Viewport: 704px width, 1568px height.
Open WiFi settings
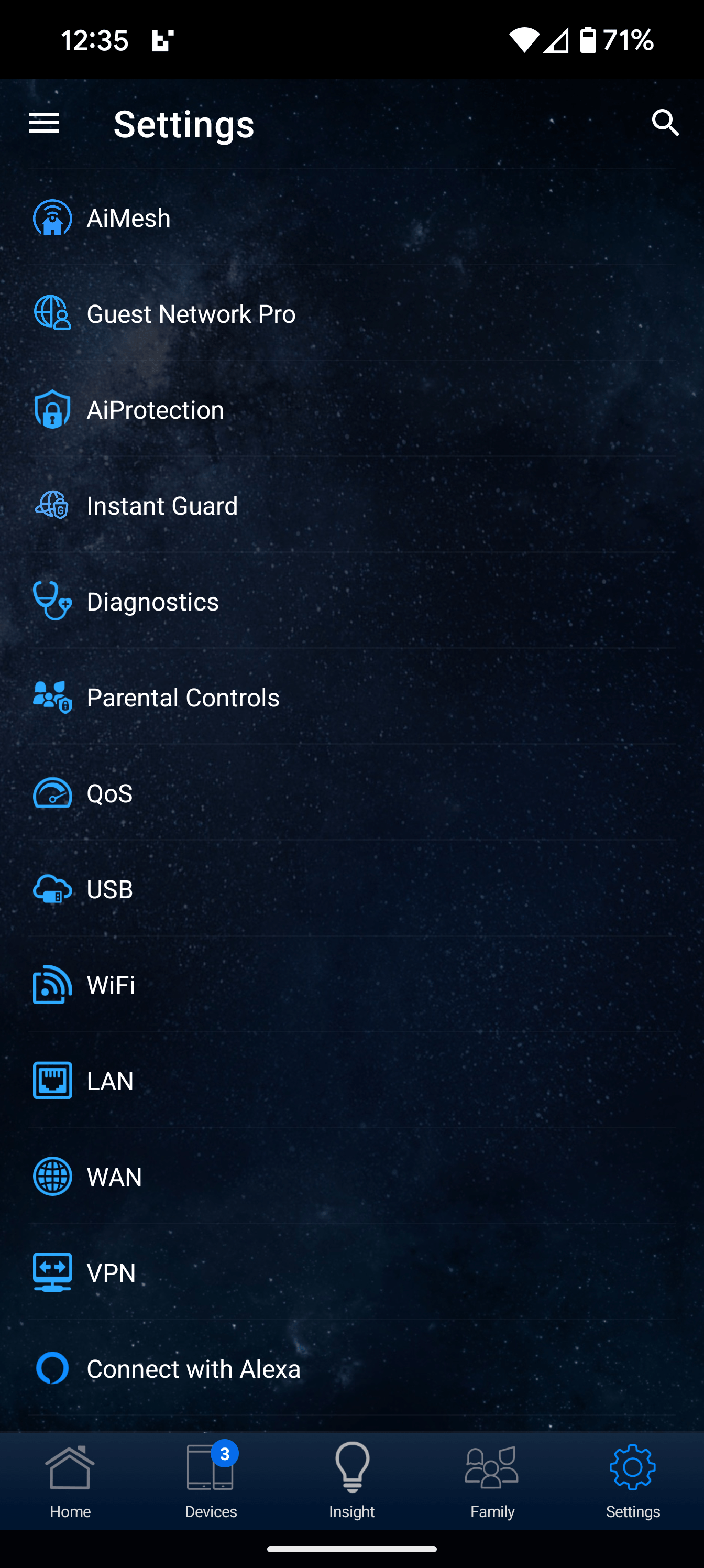tap(351, 984)
